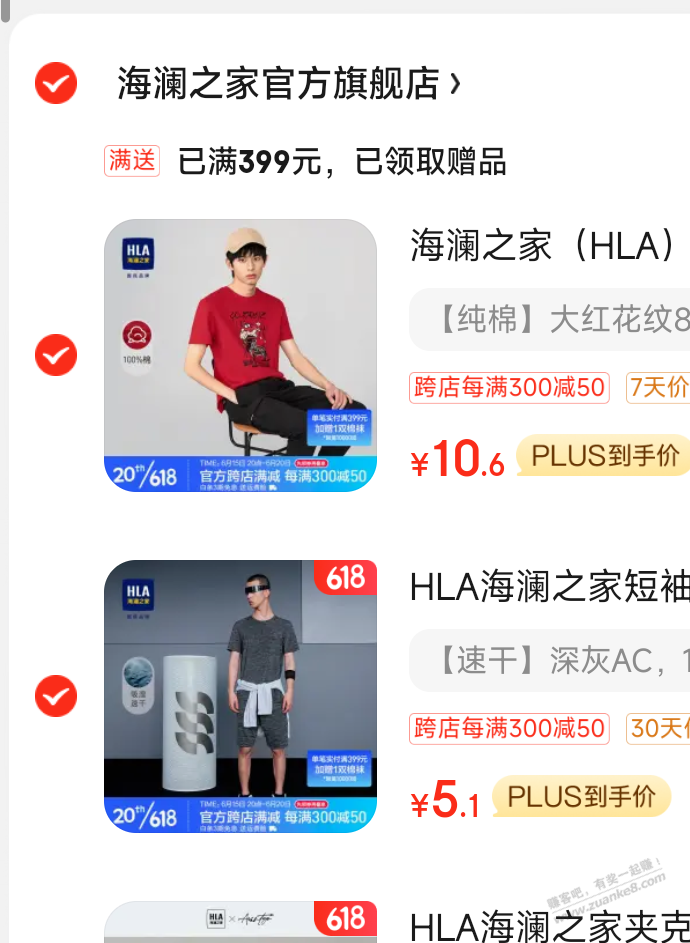View 跨店每满300减50 promo on red T-shirt
The width and height of the screenshot is (690, 943).
tap(510, 387)
